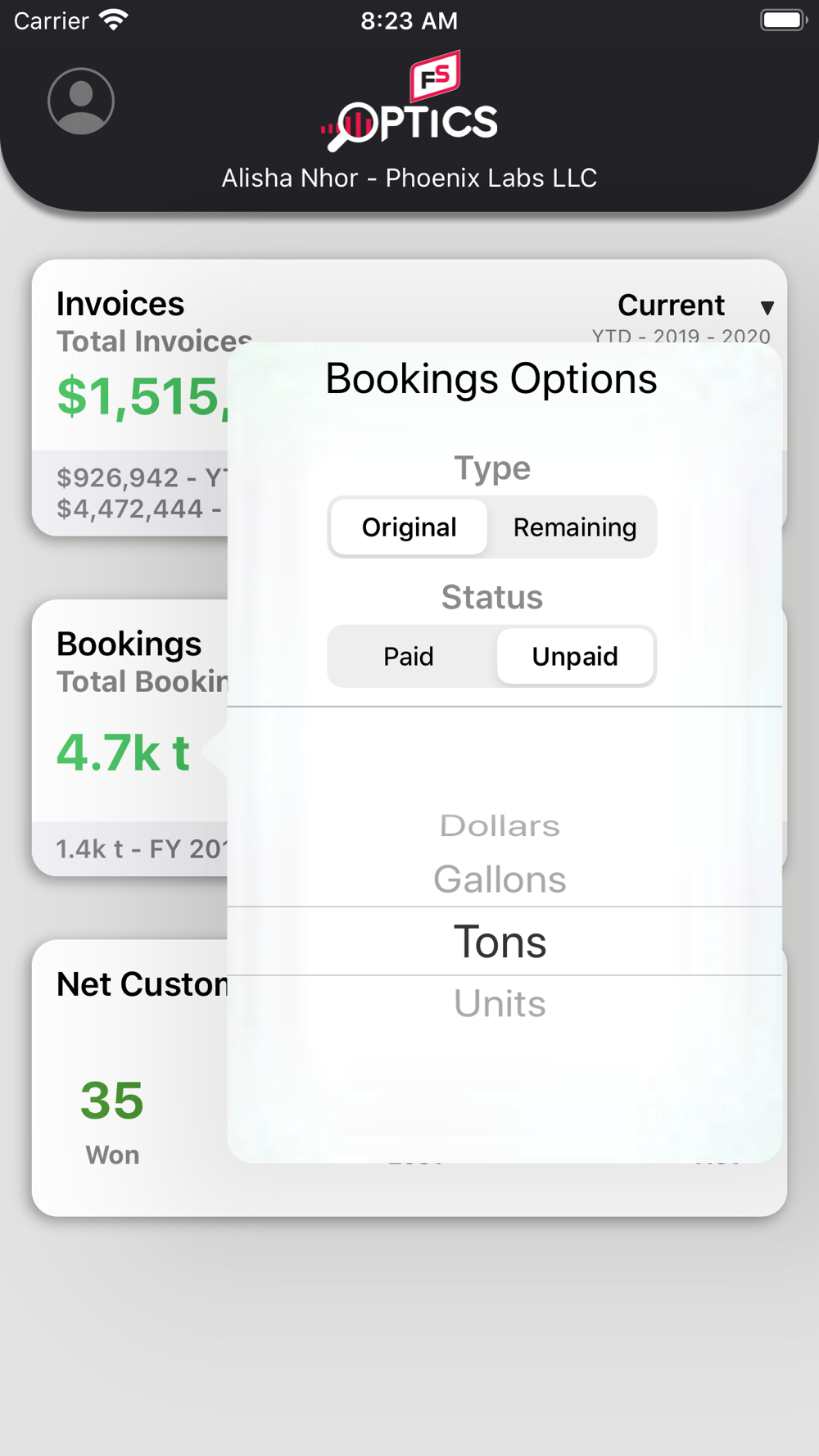Open the user profile icon
819x1456 pixels.
point(81,101)
